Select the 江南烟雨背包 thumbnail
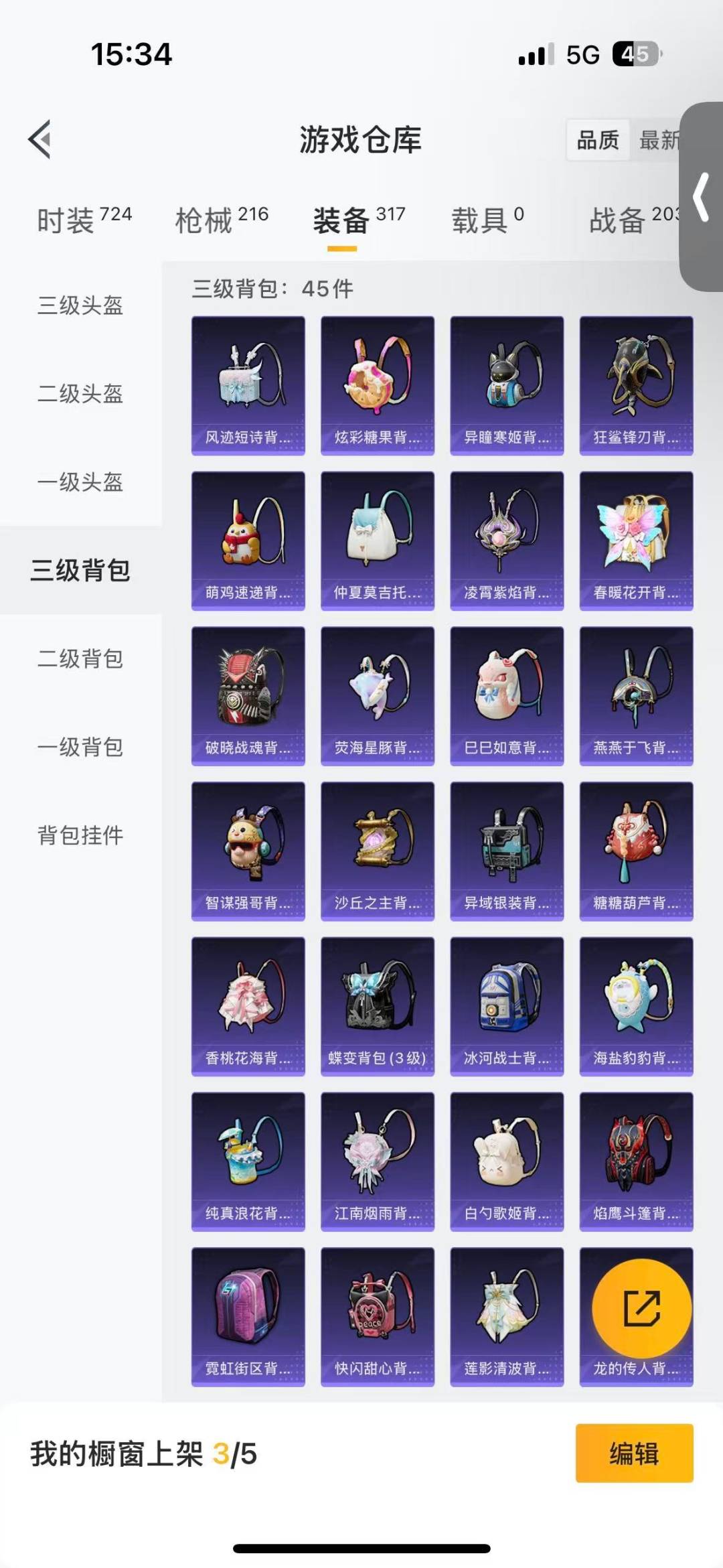Screen dimensions: 723x1568 377,1161
